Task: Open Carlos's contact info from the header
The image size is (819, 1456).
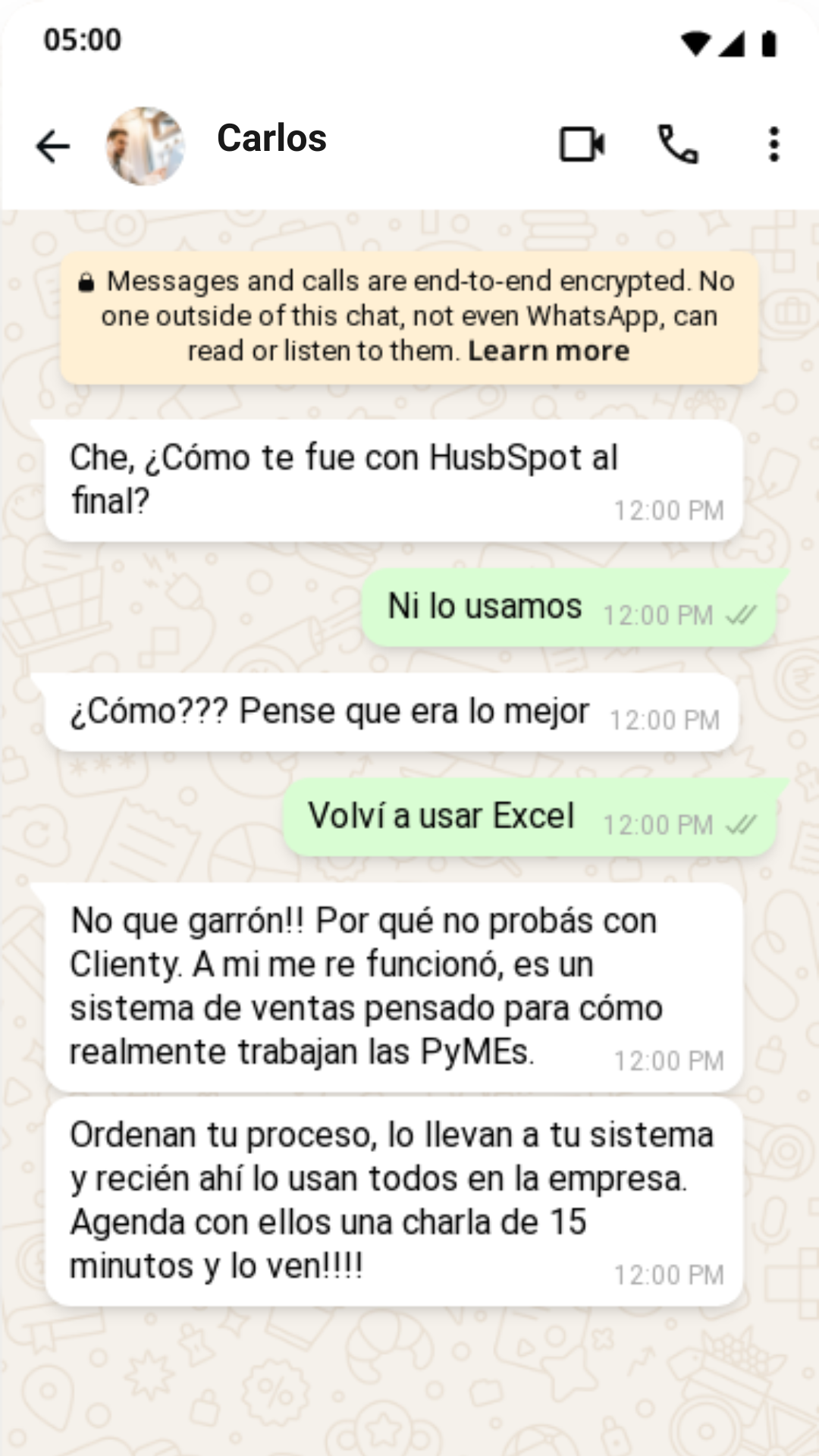Action: [271, 138]
